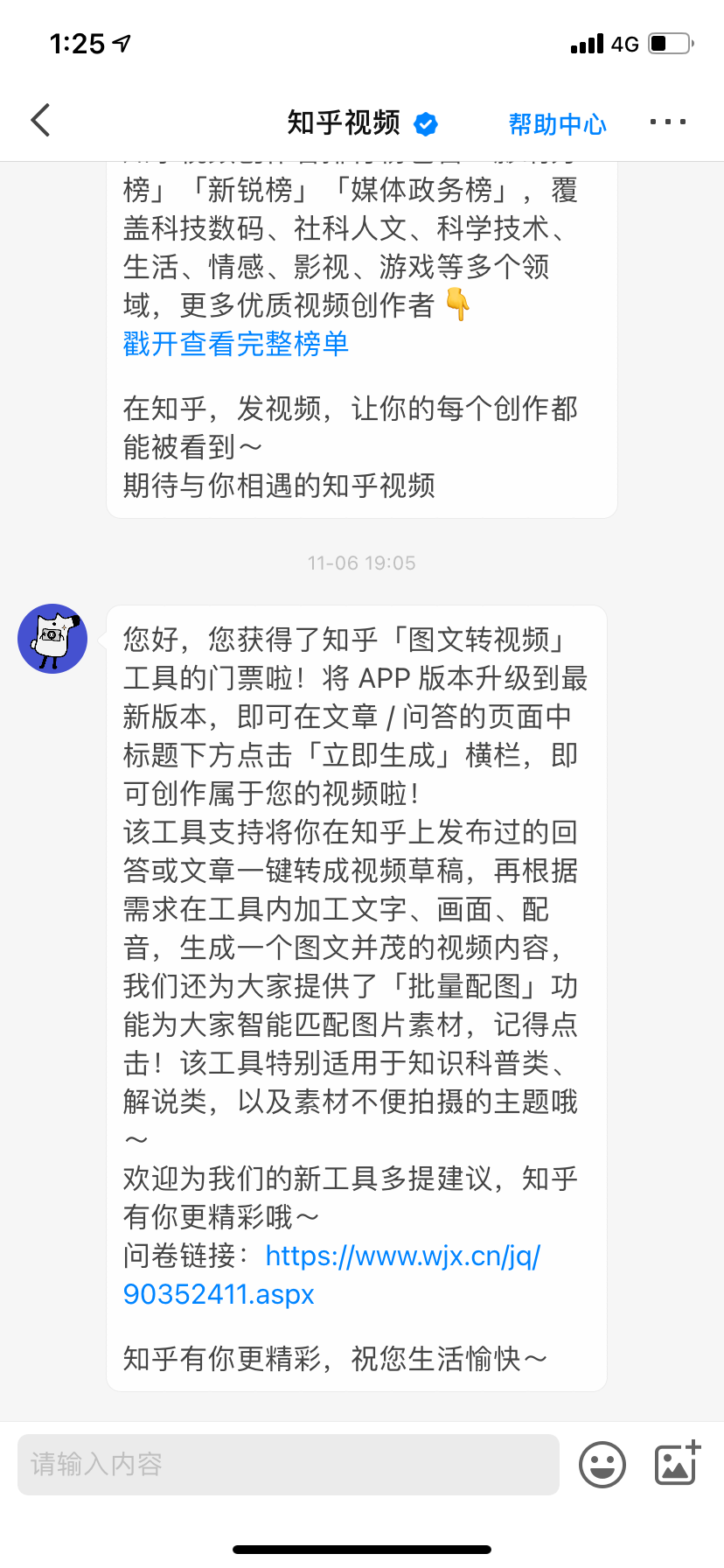
Task: Open the three-dot overflow menu
Action: tap(667, 122)
